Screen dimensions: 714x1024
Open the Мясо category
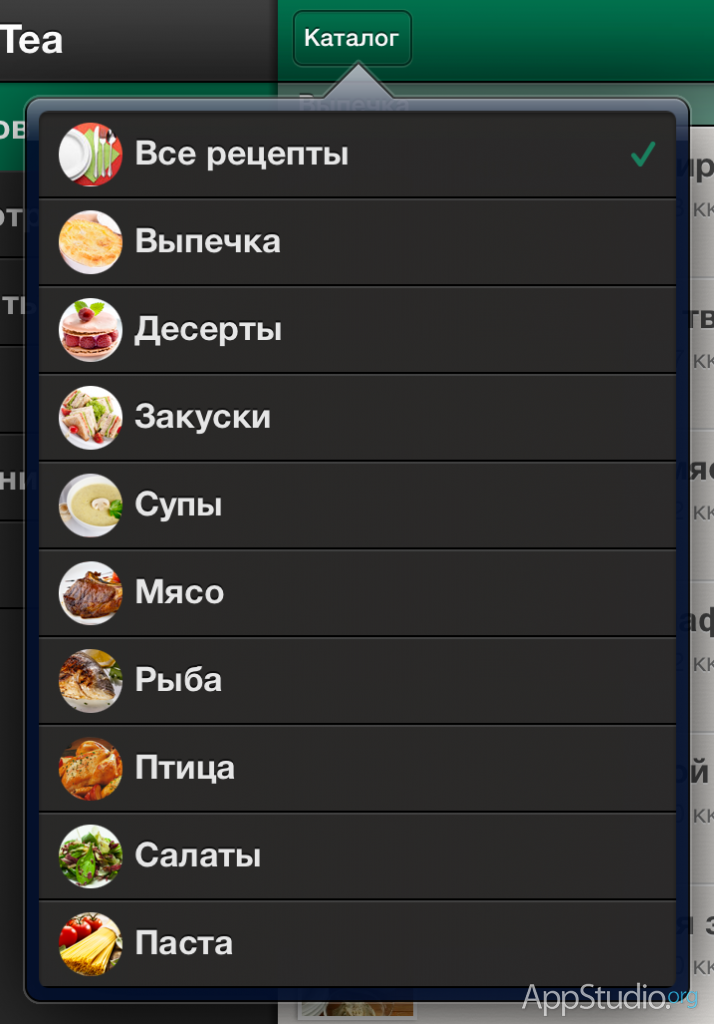tap(357, 593)
